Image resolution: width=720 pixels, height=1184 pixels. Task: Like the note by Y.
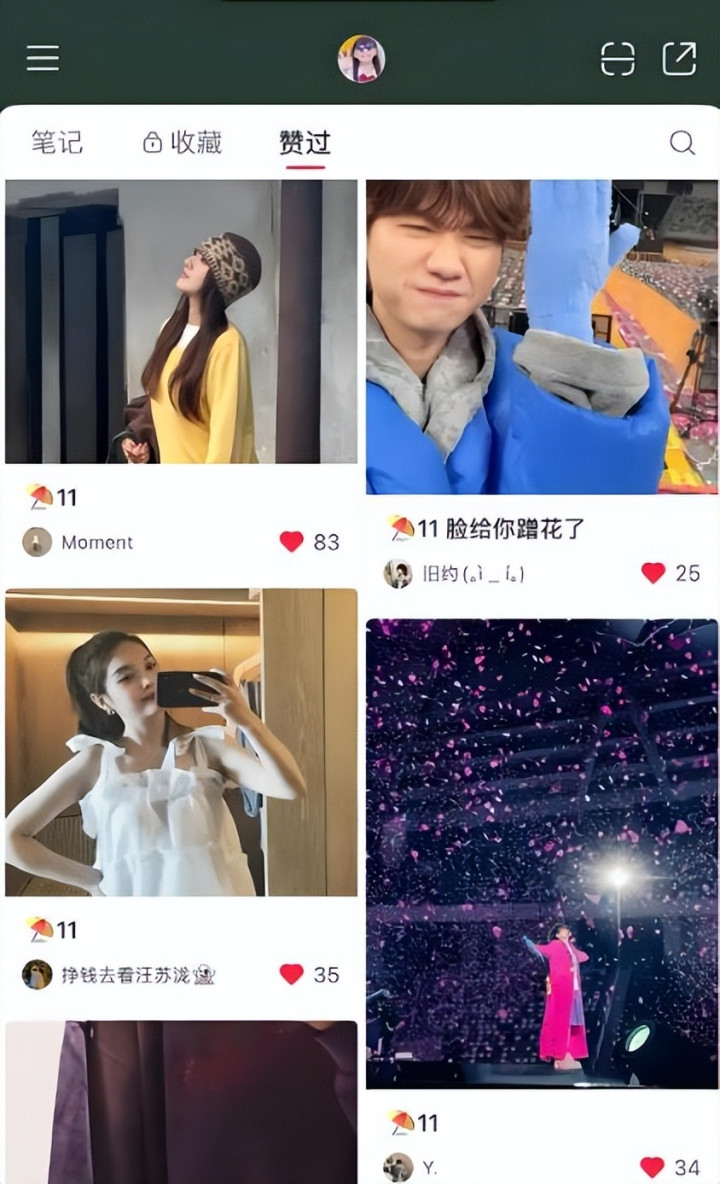click(x=652, y=1167)
